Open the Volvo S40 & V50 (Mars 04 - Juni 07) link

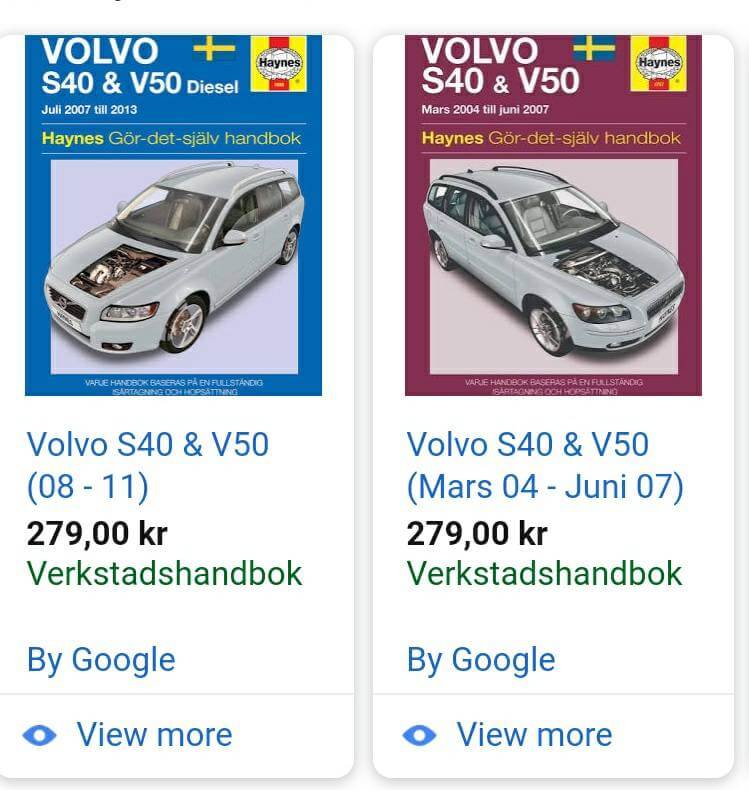tap(545, 465)
